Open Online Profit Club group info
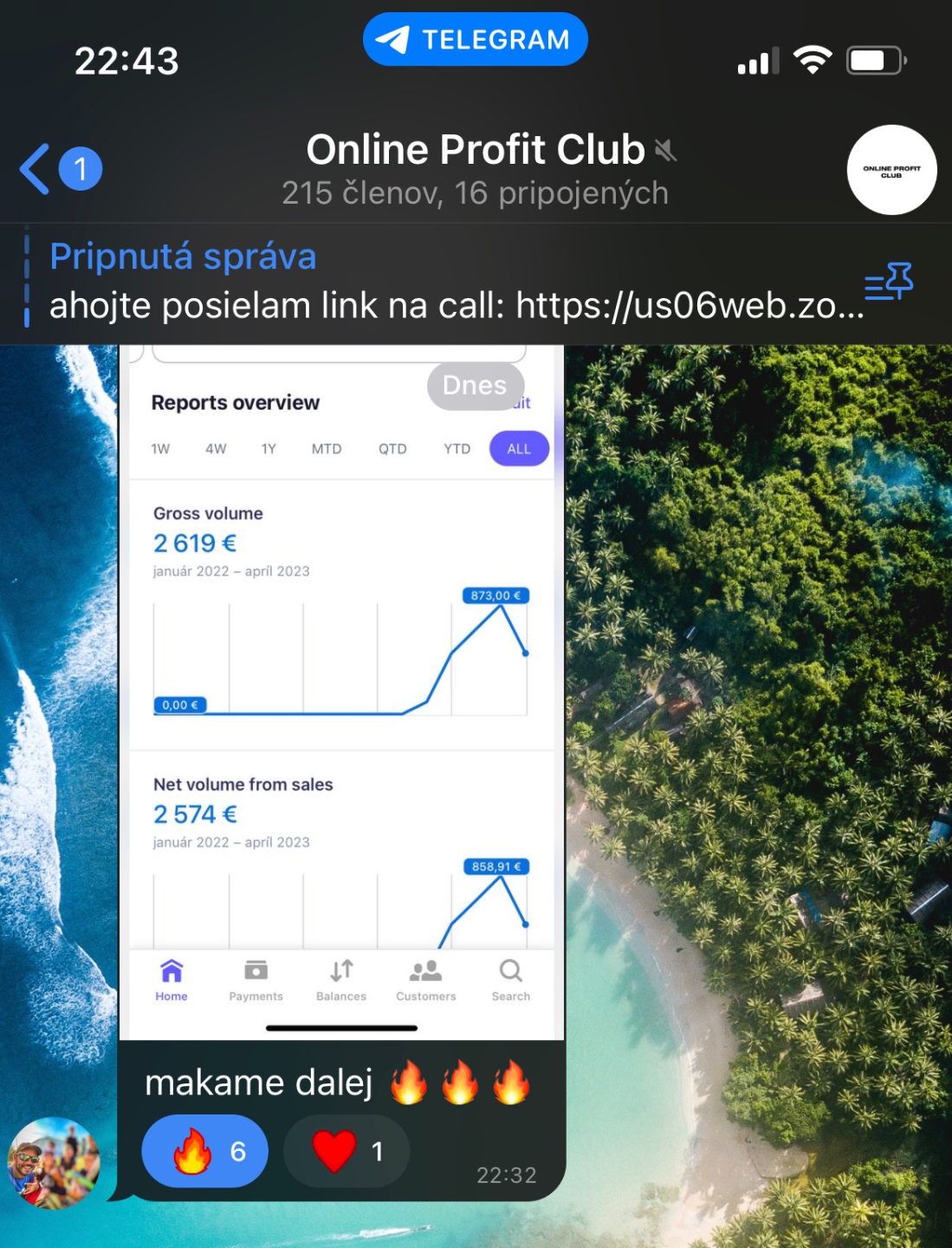 tap(476, 170)
